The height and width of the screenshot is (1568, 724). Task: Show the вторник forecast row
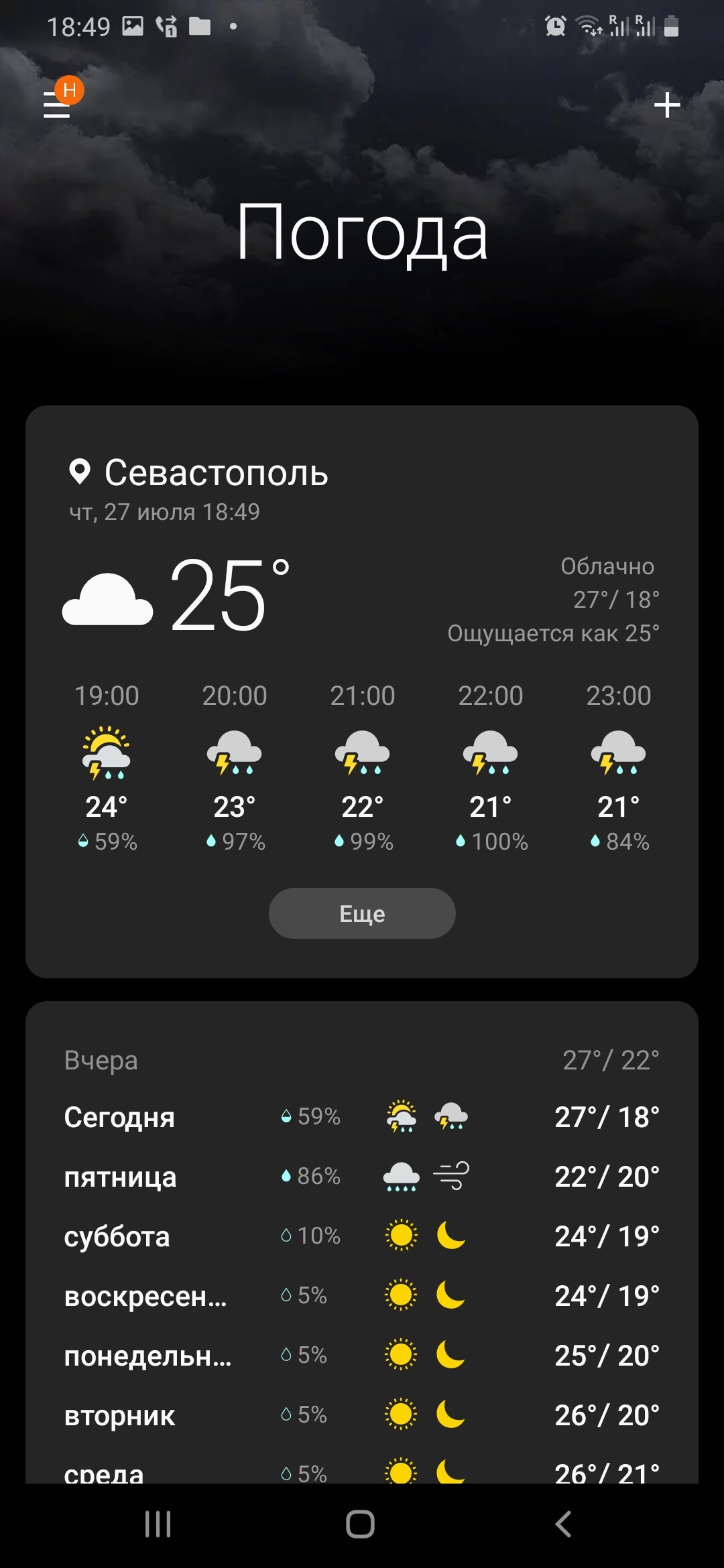(x=361, y=1415)
